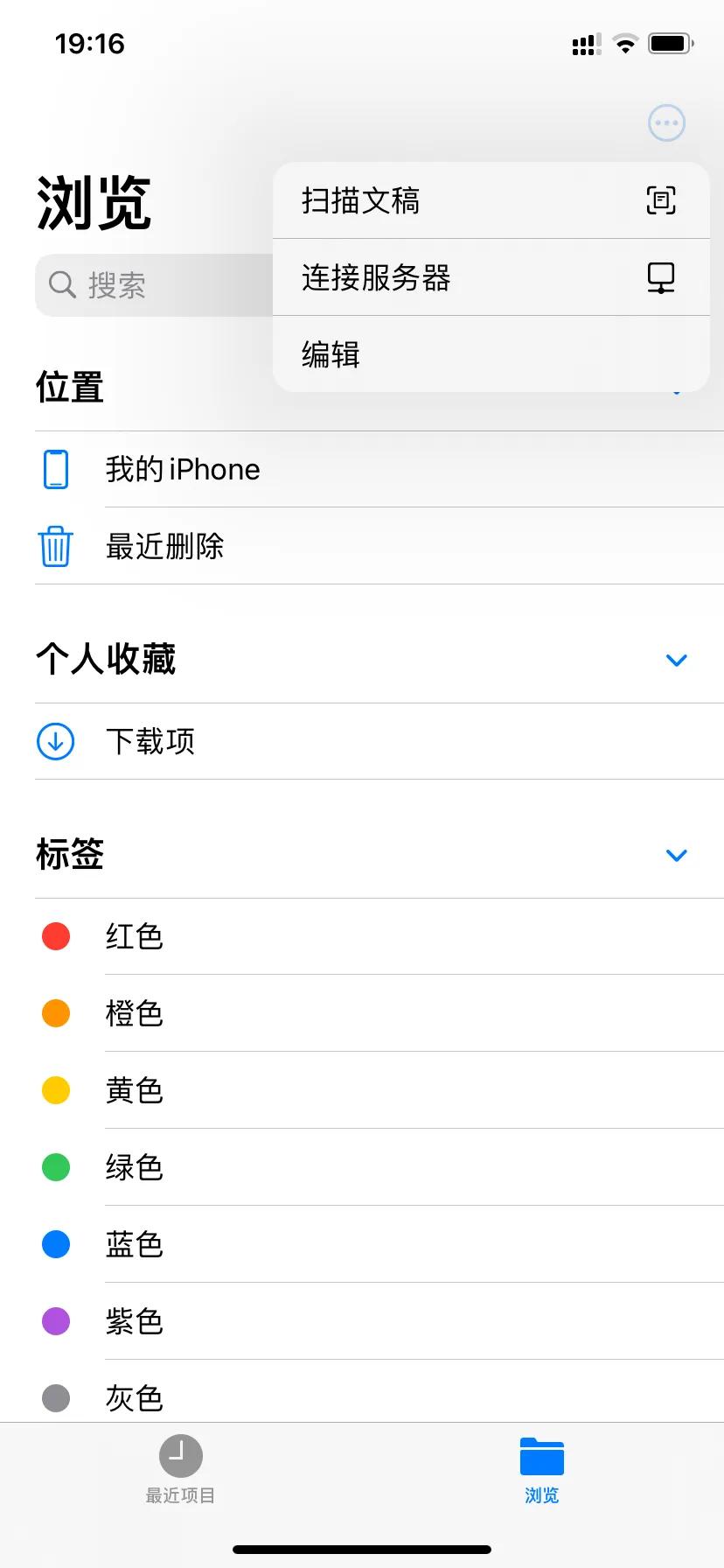Tap the magnifying glass in the search bar

pos(61,284)
